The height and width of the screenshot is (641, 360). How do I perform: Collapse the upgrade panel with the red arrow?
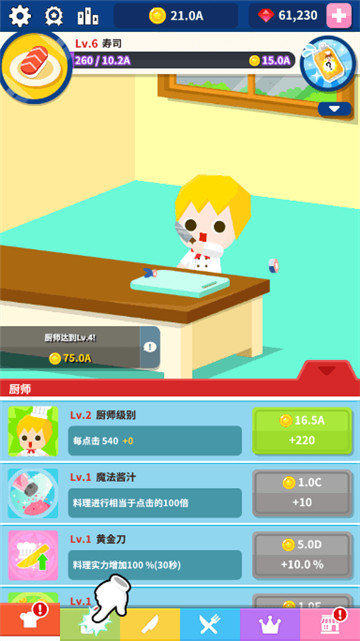327,370
